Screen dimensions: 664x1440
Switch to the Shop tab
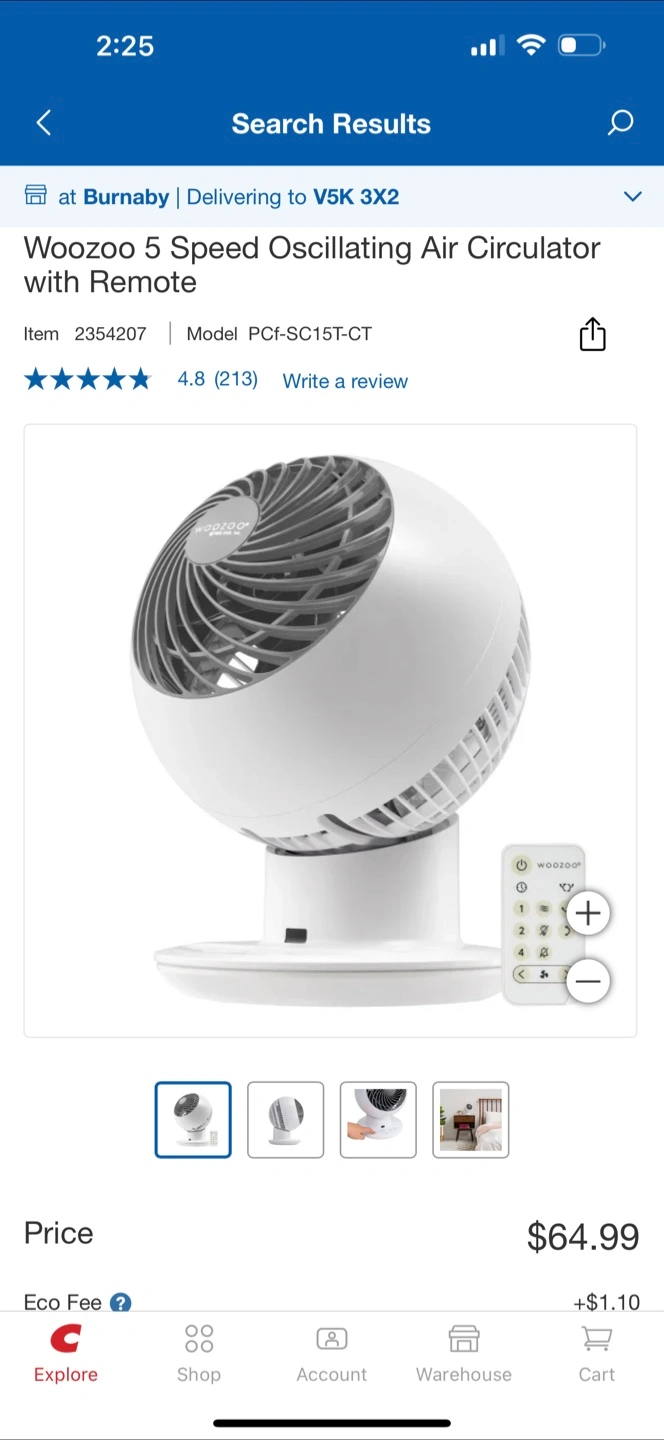click(x=199, y=1354)
